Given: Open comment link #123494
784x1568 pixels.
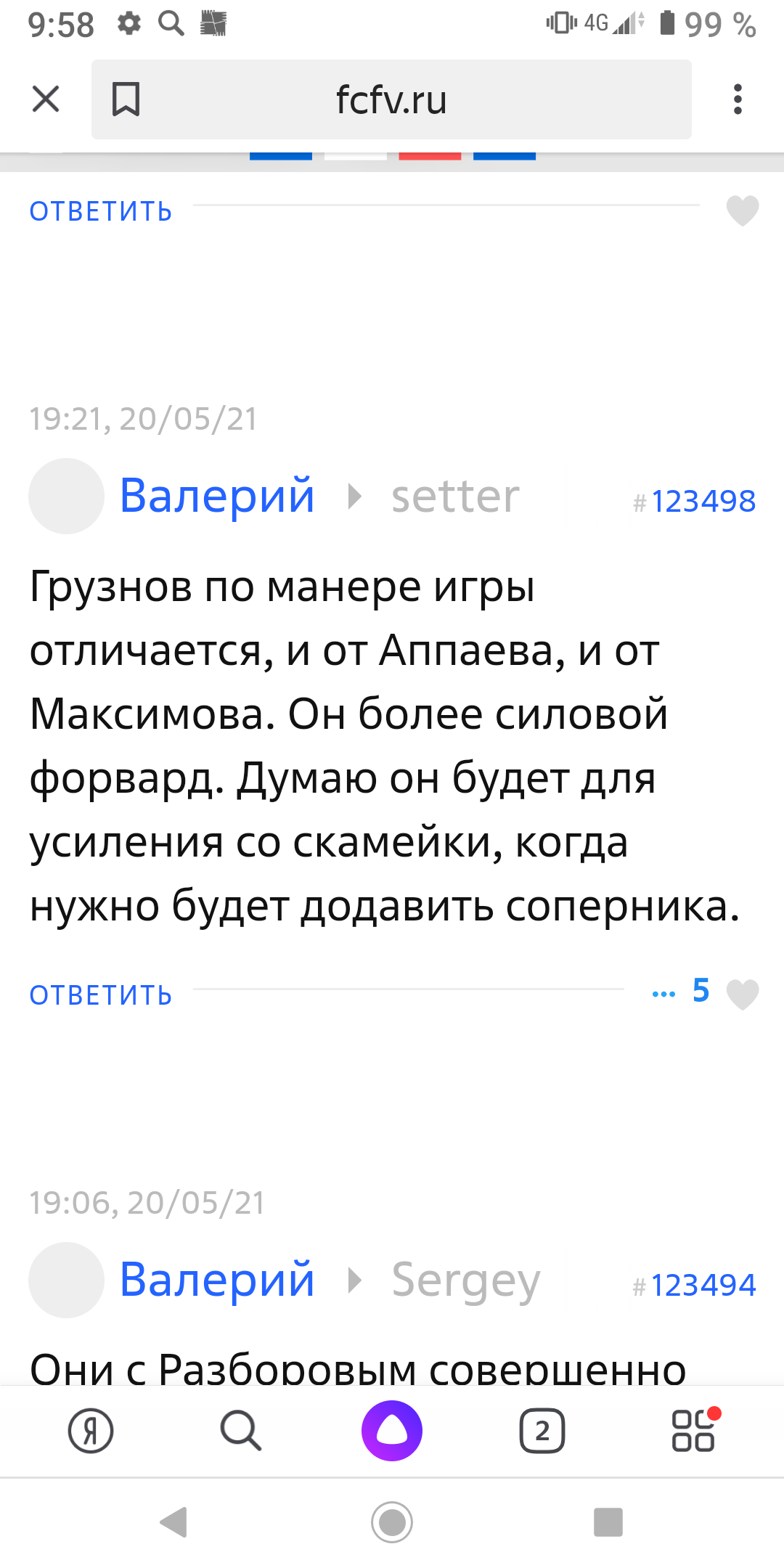Looking at the screenshot, I should click(695, 1285).
